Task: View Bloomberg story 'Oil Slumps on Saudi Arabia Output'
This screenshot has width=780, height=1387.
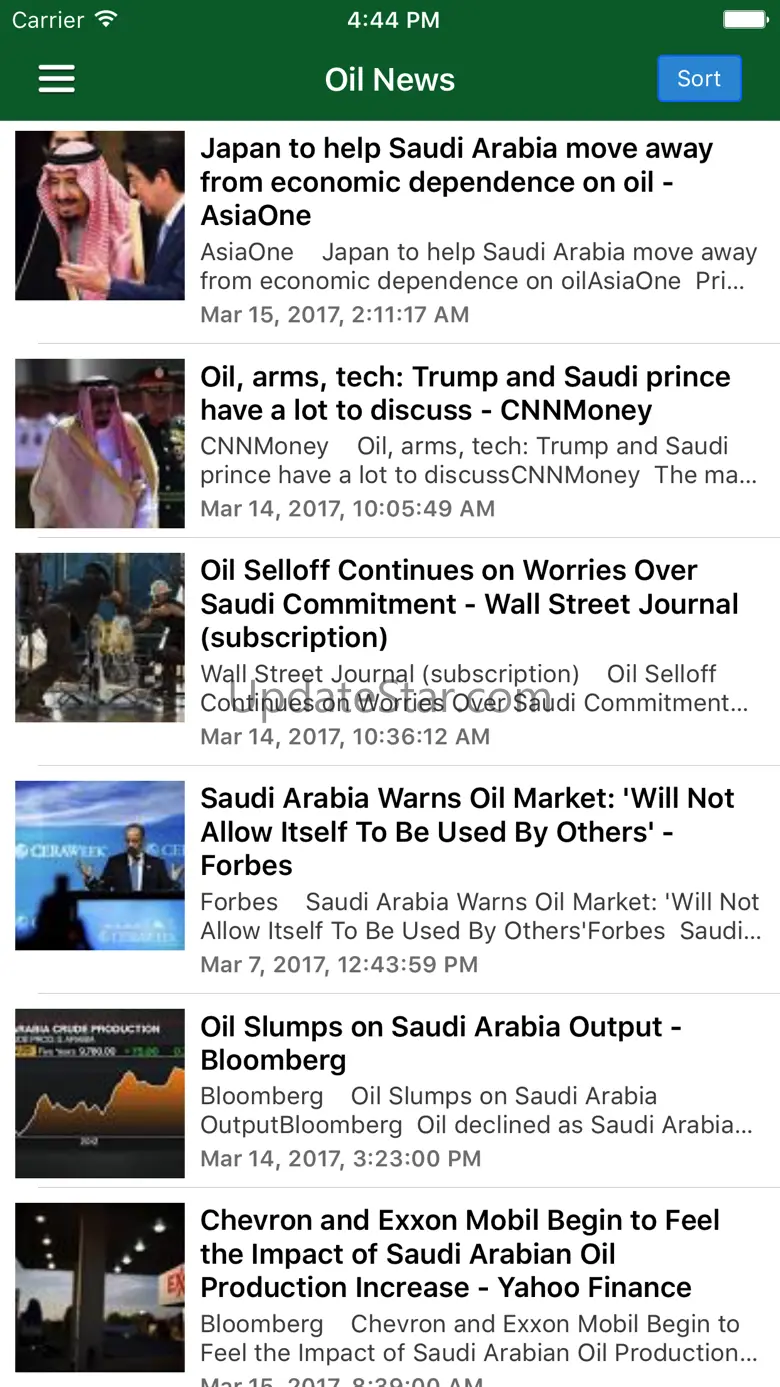Action: pos(441,1043)
